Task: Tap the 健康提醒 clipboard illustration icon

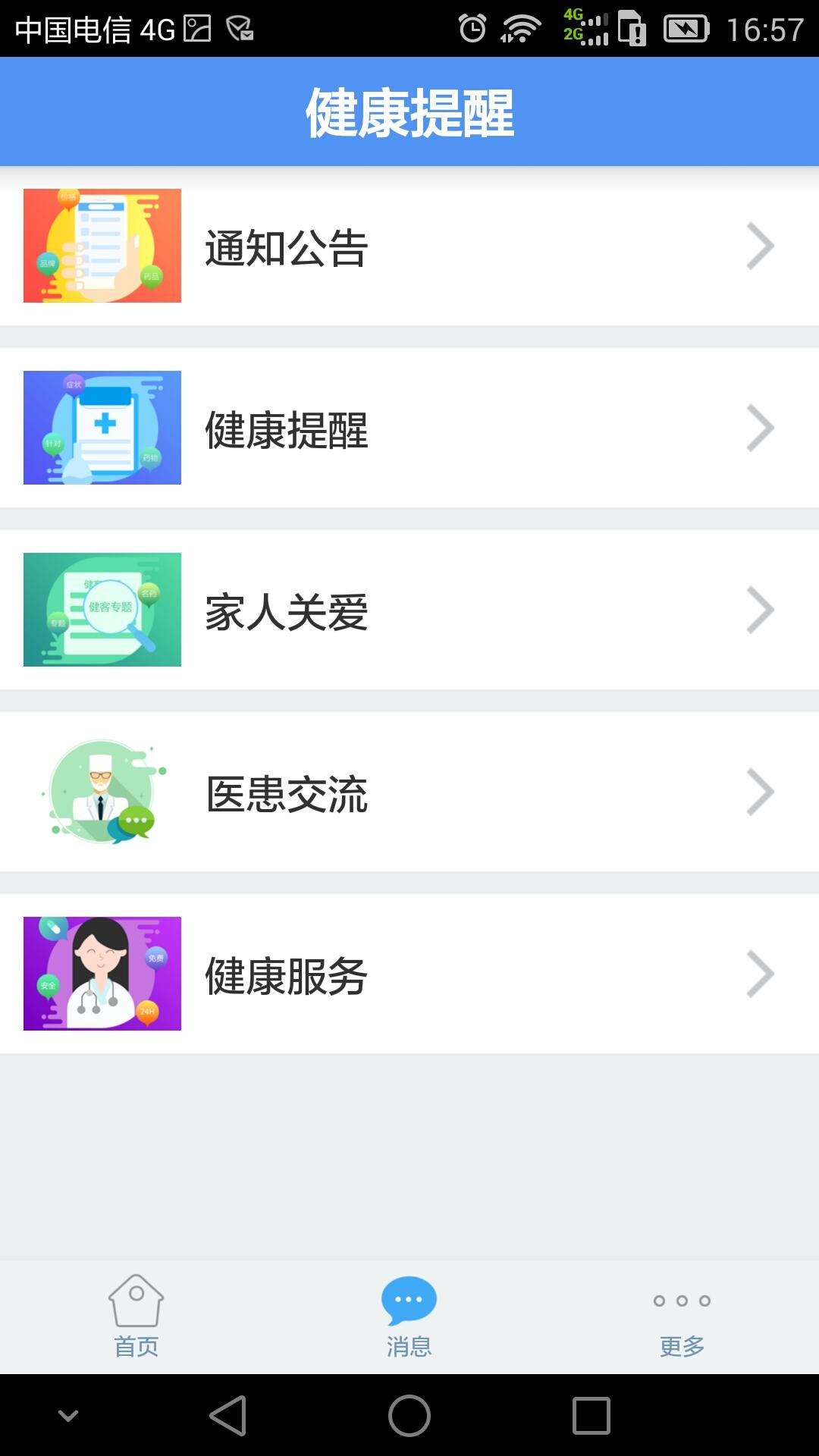Action: click(102, 427)
